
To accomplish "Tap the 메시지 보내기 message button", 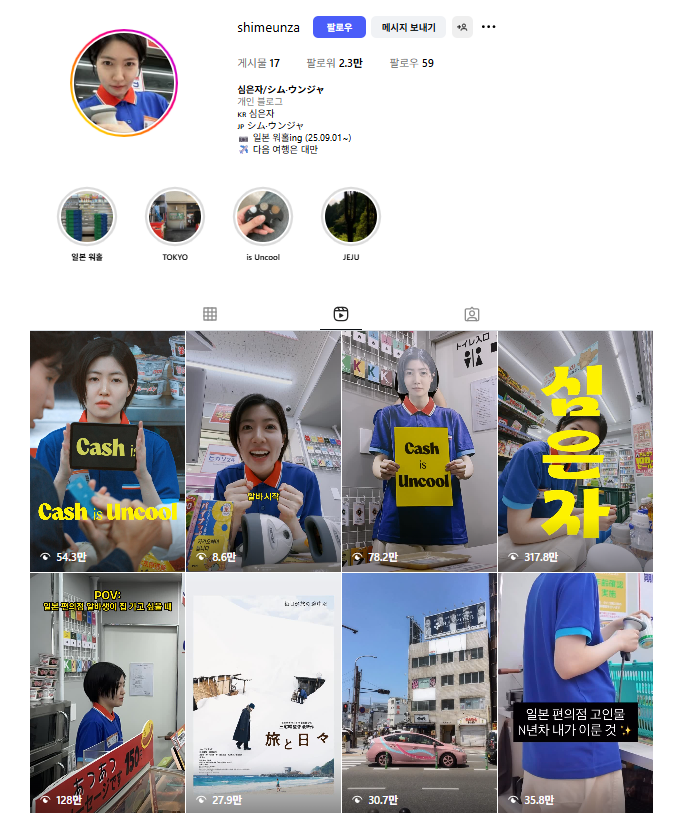I will click(408, 27).
